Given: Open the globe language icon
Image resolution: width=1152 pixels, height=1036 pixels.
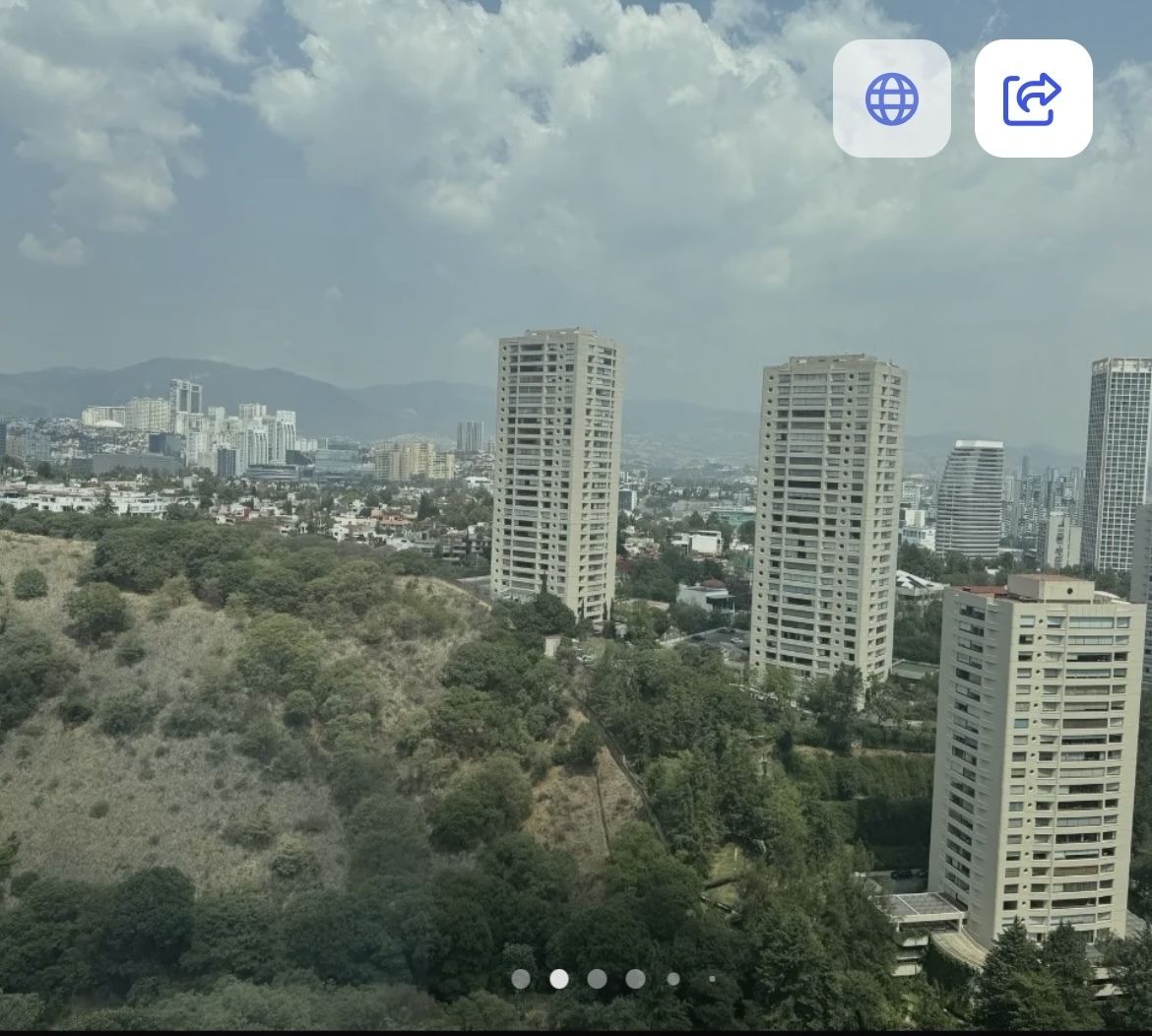Looking at the screenshot, I should 891,98.
